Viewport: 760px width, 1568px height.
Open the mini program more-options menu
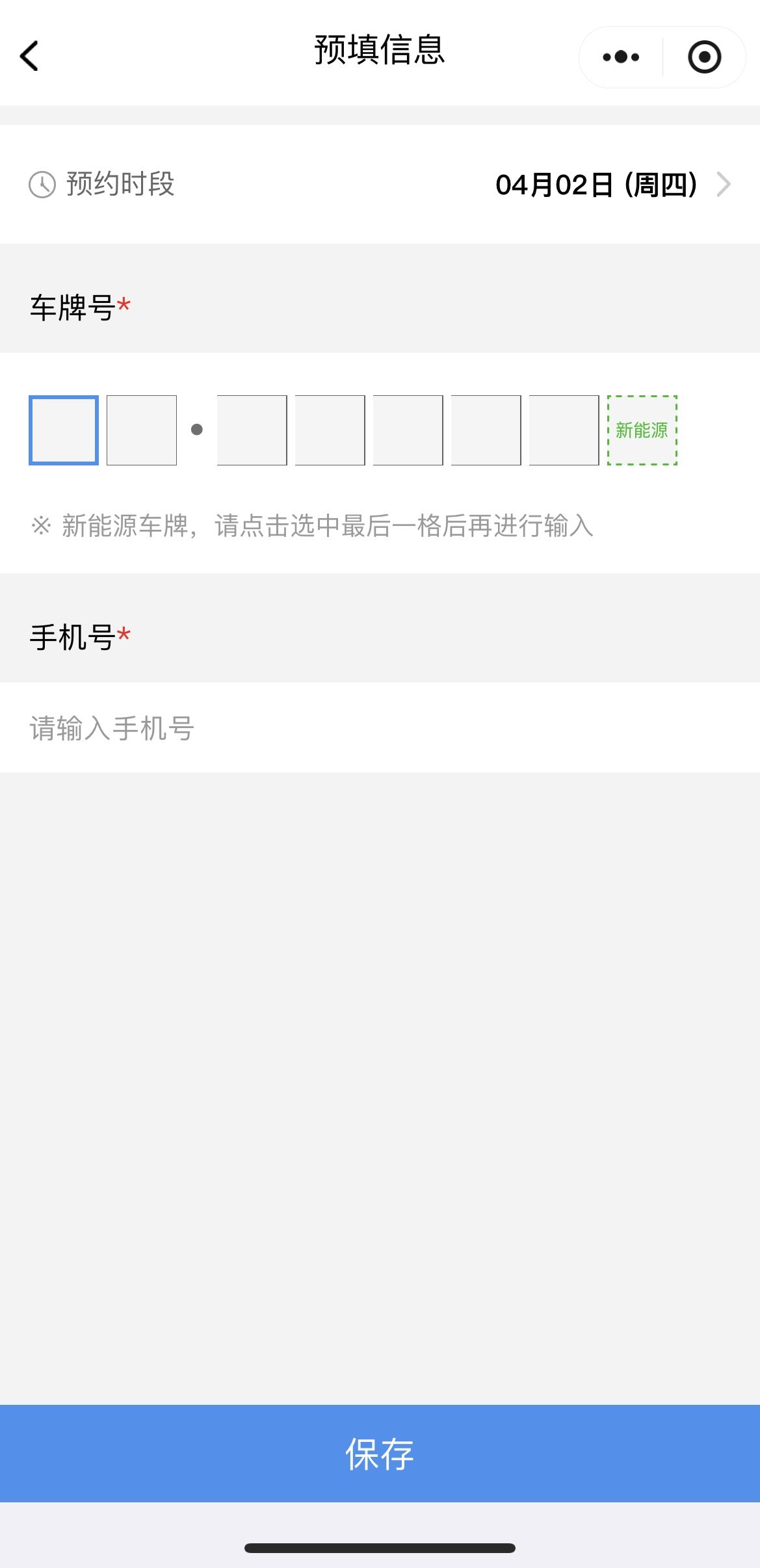[621, 57]
